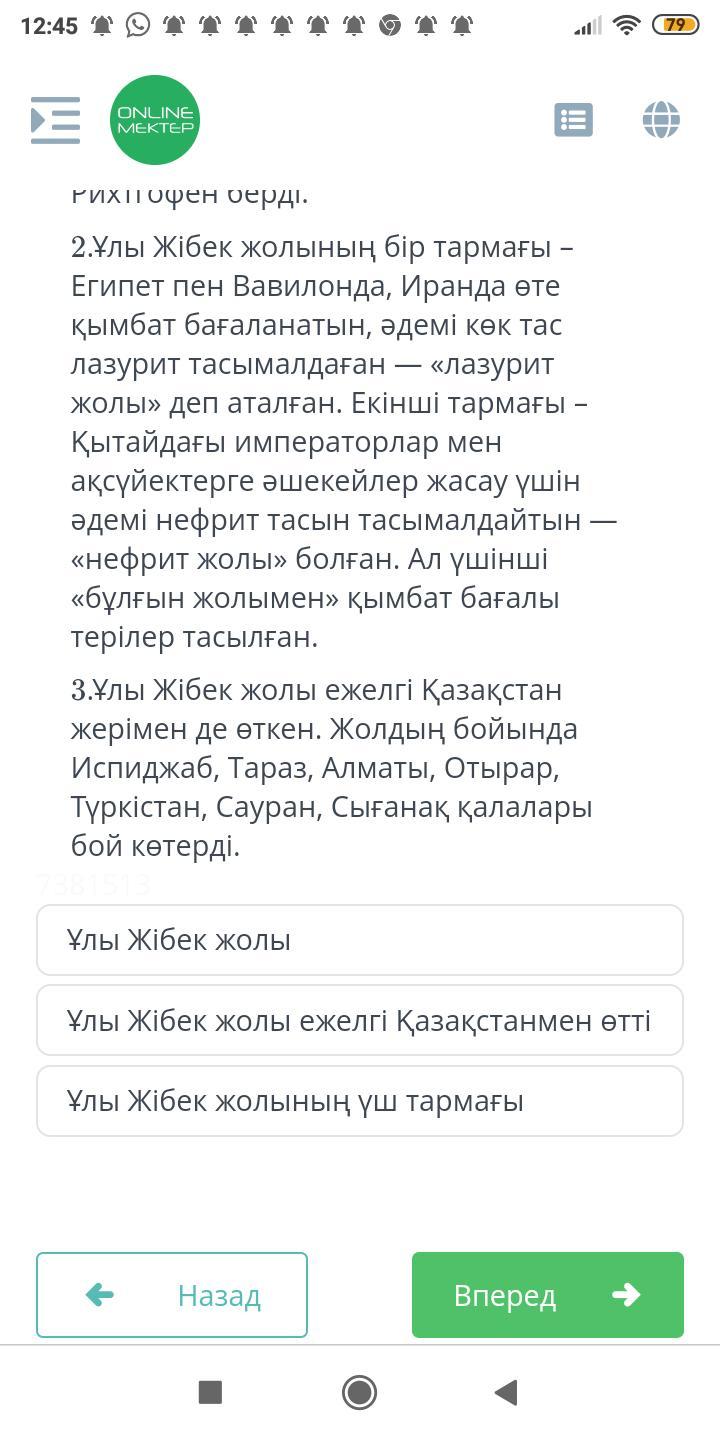Go back with the Назад button
The image size is (720, 1440).
[172, 1295]
